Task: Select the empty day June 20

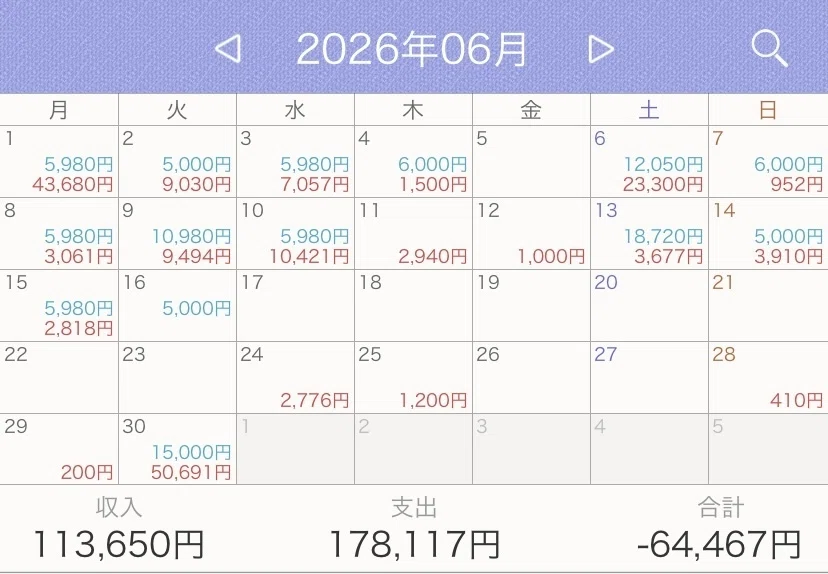Action: pyautogui.click(x=649, y=305)
